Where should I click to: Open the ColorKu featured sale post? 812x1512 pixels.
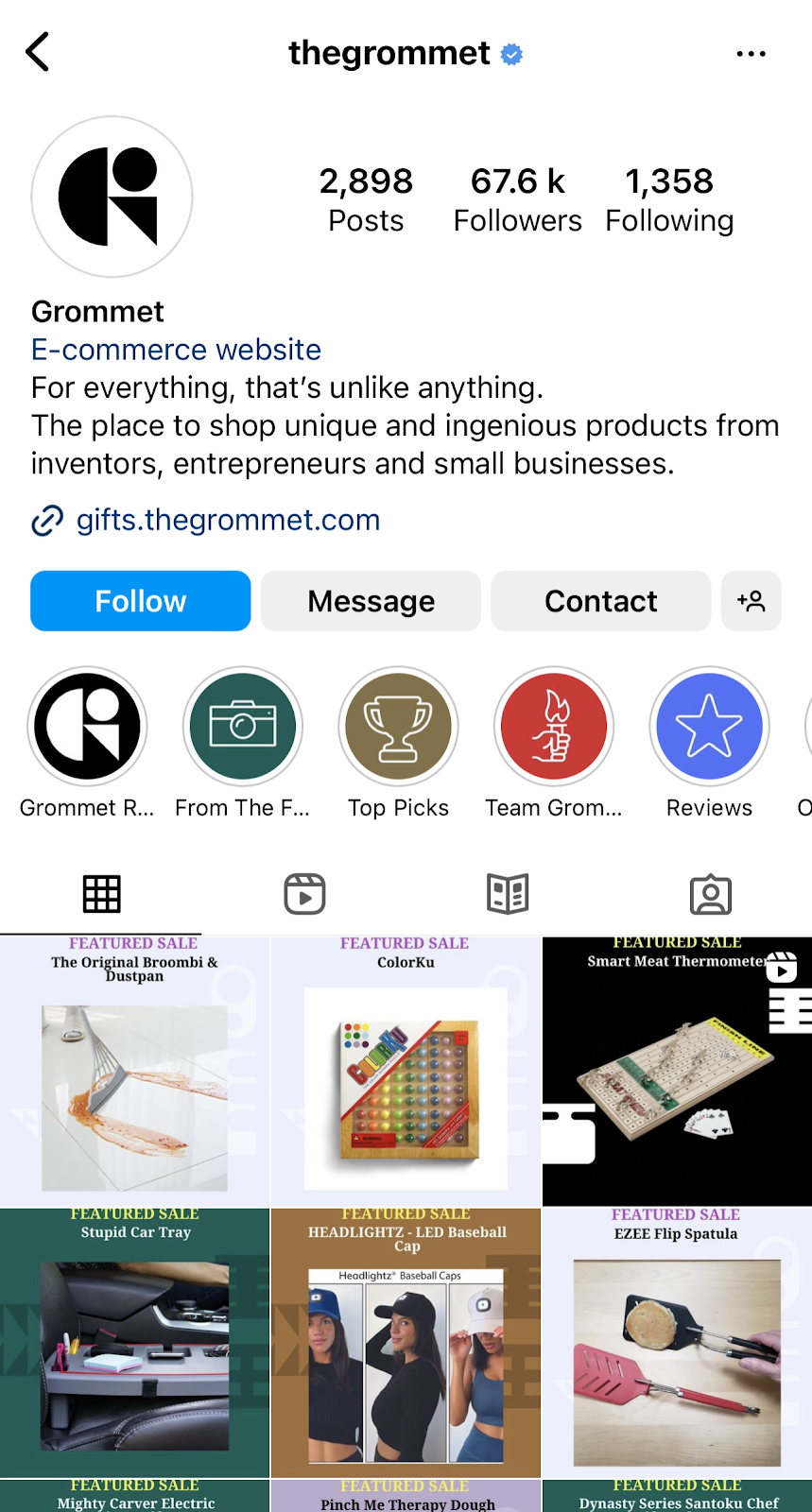[406, 1071]
